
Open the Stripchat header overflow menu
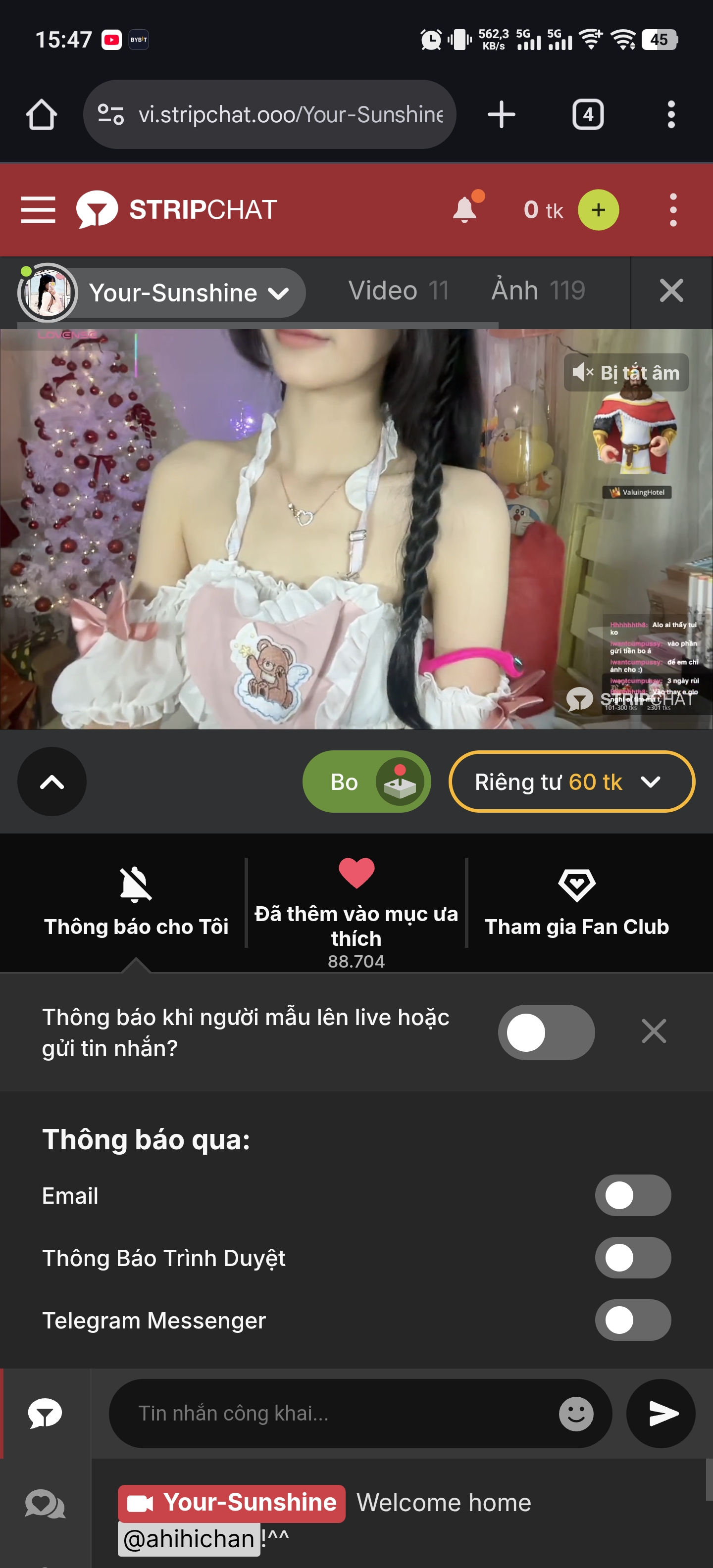click(672, 210)
